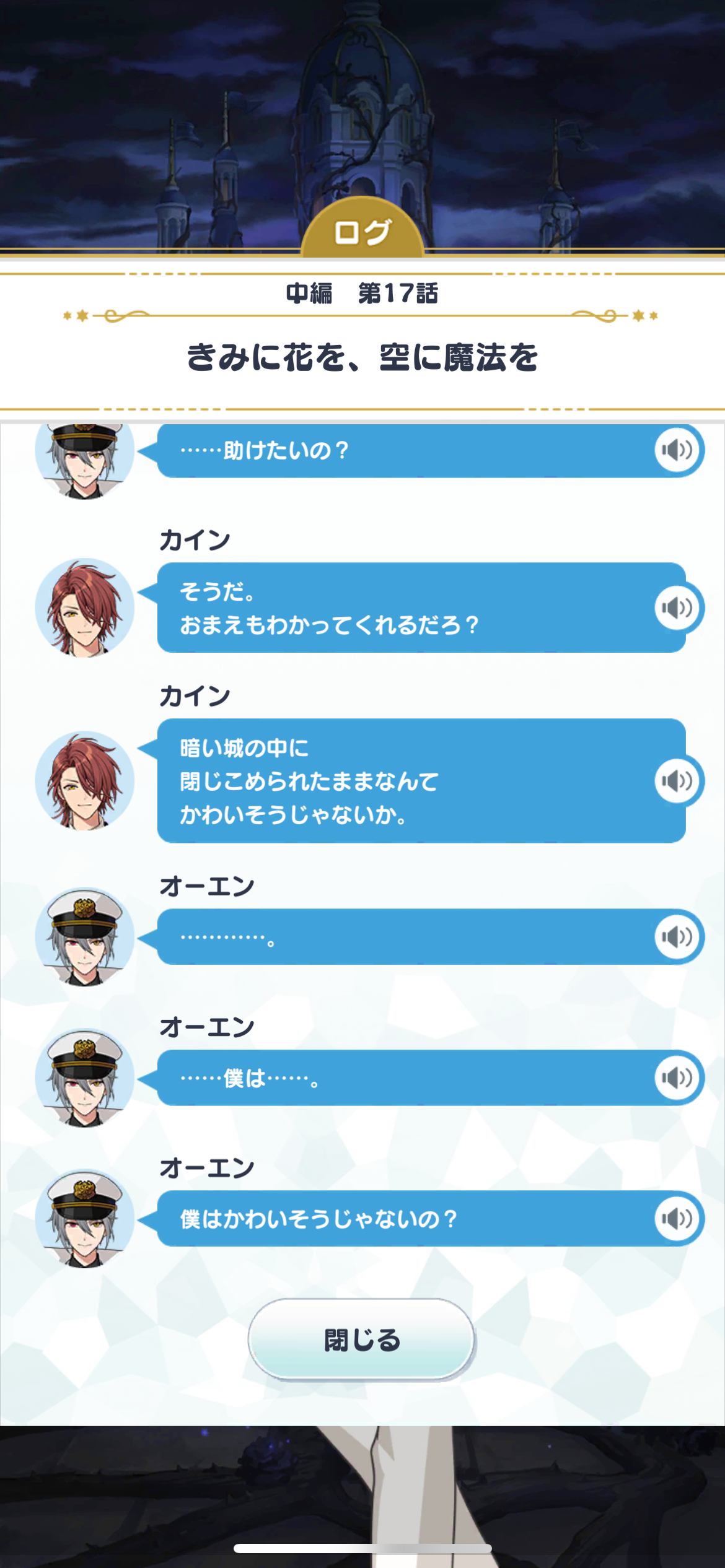Screen dimensions: 725x1568
Task: Play Owen's voice line '僕はかわいそうじゃないの？'
Action: [x=677, y=1218]
